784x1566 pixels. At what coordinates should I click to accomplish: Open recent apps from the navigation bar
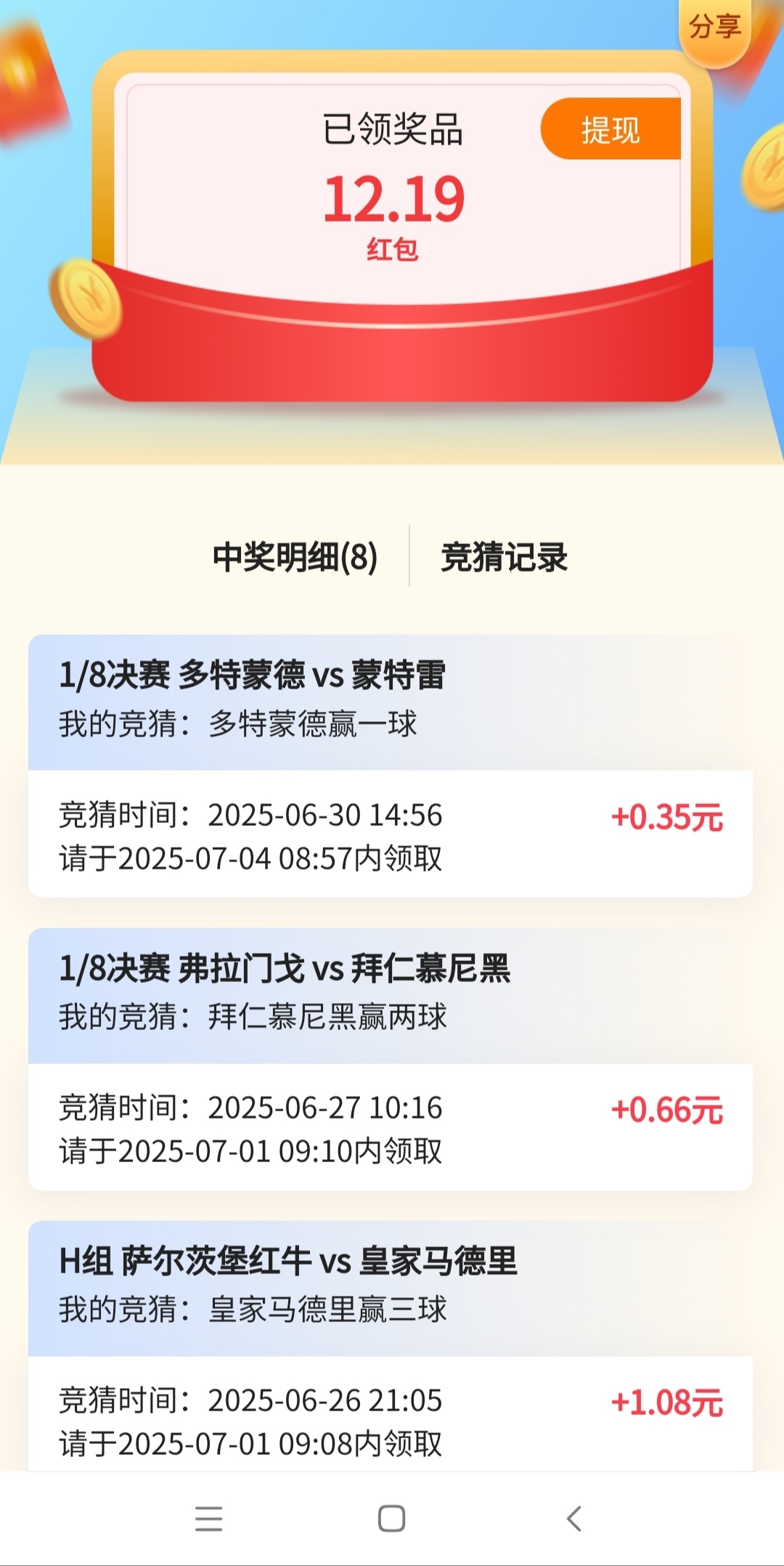click(x=208, y=1518)
